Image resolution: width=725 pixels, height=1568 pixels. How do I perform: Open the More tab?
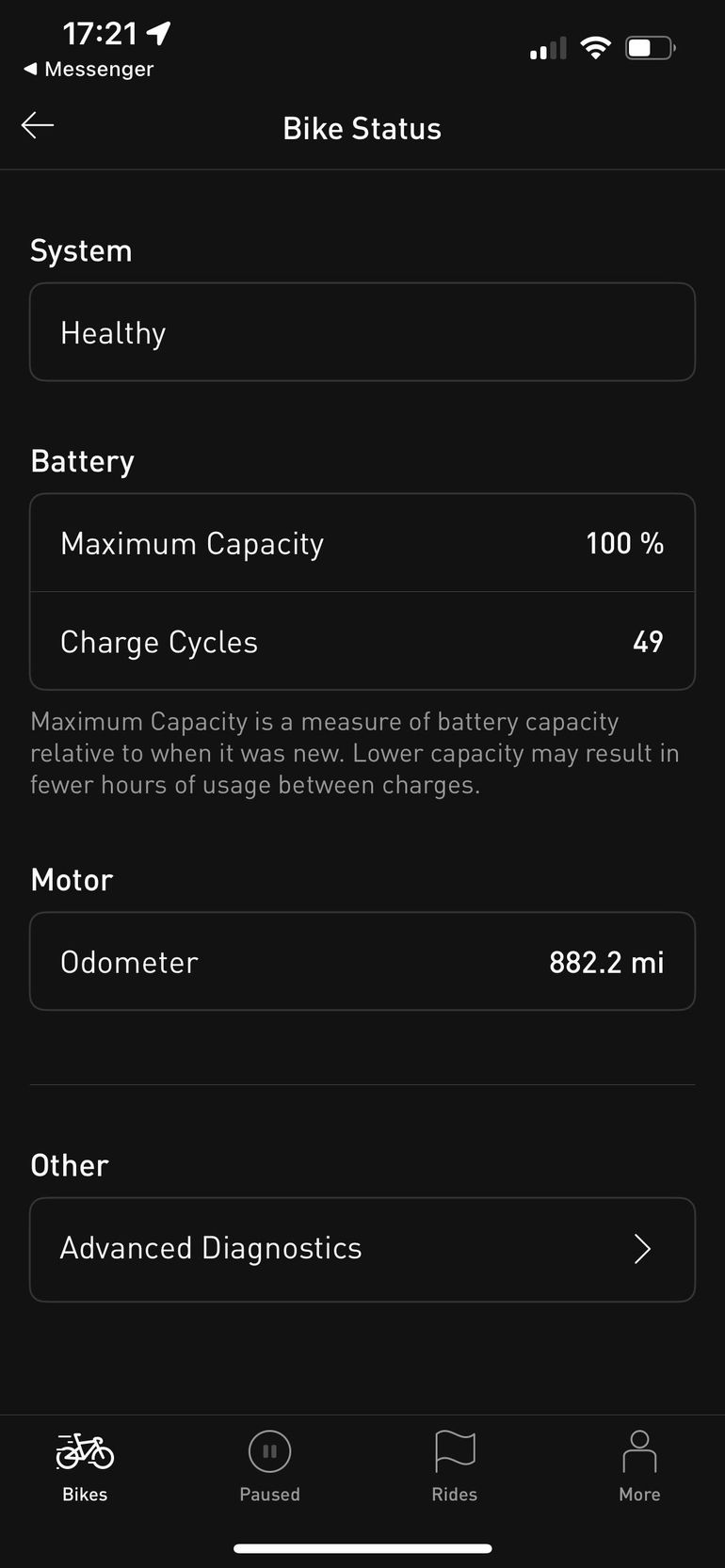(x=639, y=1466)
